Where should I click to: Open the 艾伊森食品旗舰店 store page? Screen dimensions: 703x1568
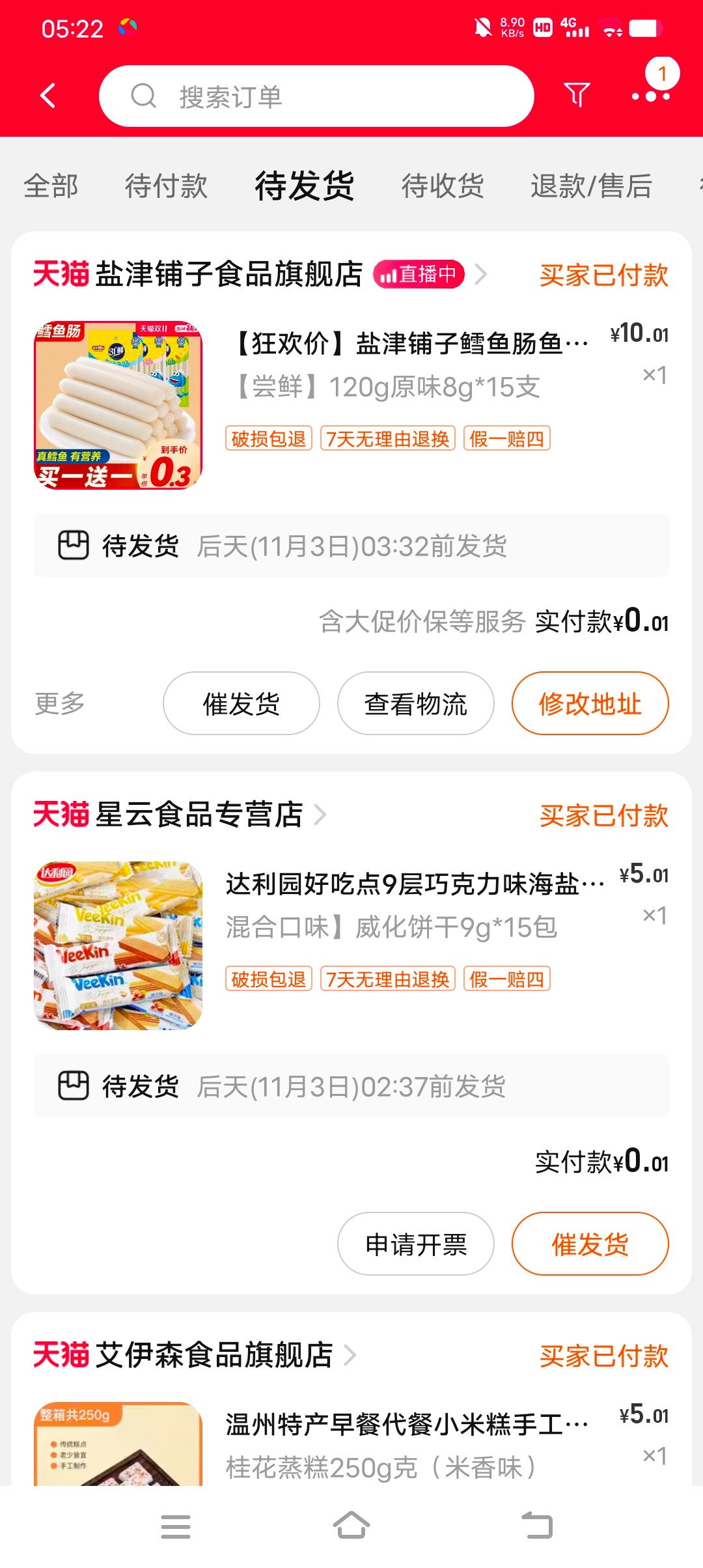[215, 1355]
